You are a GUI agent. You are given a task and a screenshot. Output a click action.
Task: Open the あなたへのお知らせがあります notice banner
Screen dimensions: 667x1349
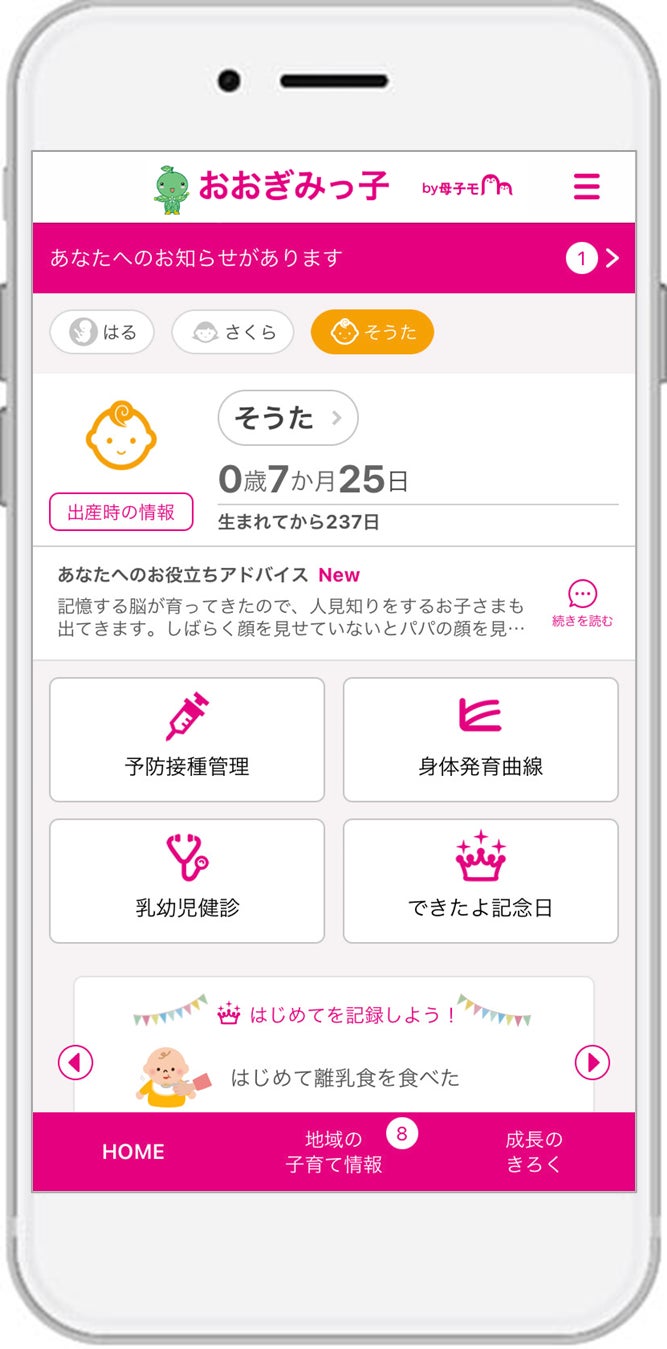point(334,258)
